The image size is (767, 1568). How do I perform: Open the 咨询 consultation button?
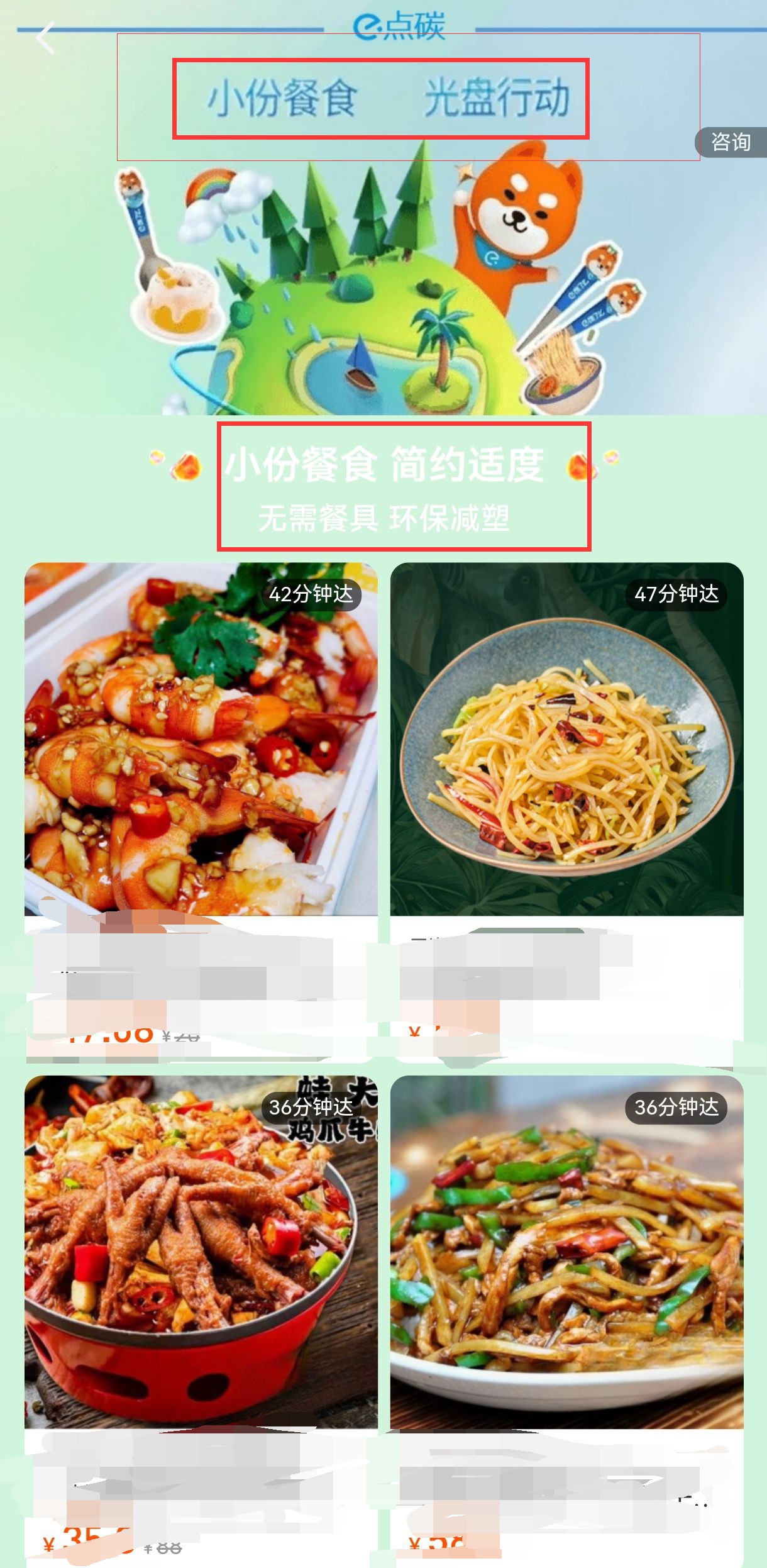click(731, 142)
